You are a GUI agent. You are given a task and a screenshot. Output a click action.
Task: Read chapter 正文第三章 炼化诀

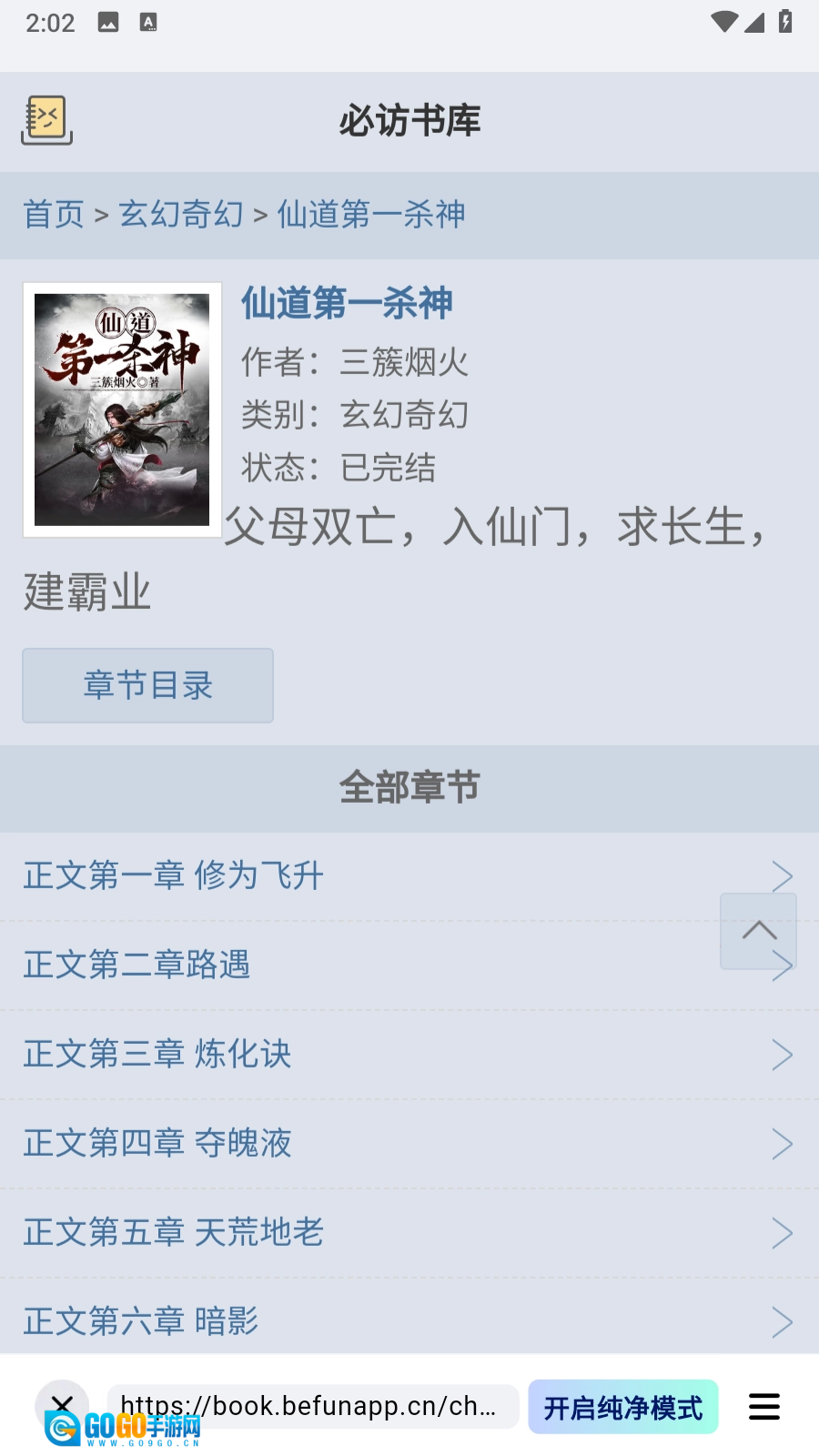click(x=157, y=1054)
